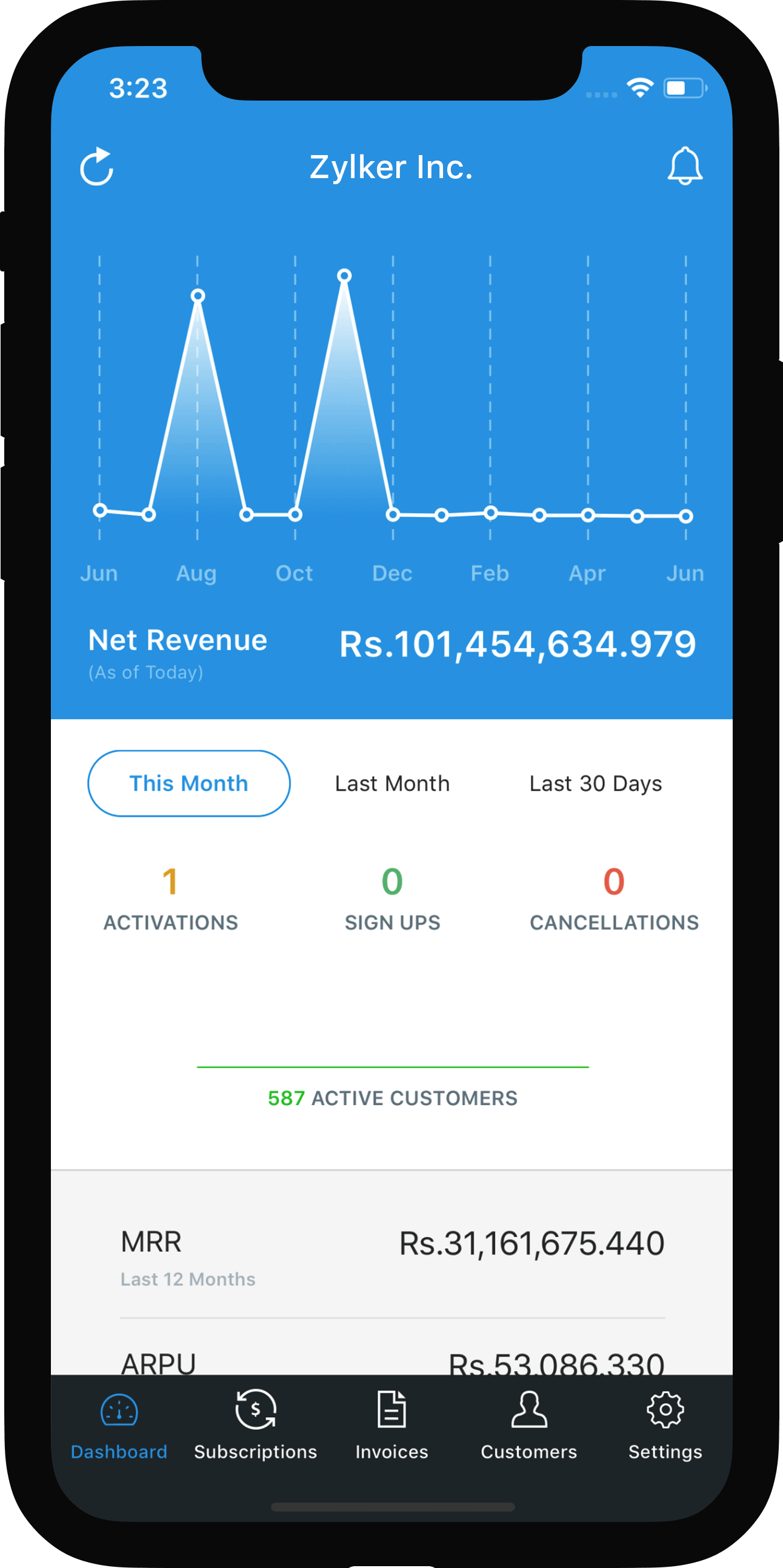The height and width of the screenshot is (1568, 783).
Task: Switch to Last Month stats
Action: 392,783
